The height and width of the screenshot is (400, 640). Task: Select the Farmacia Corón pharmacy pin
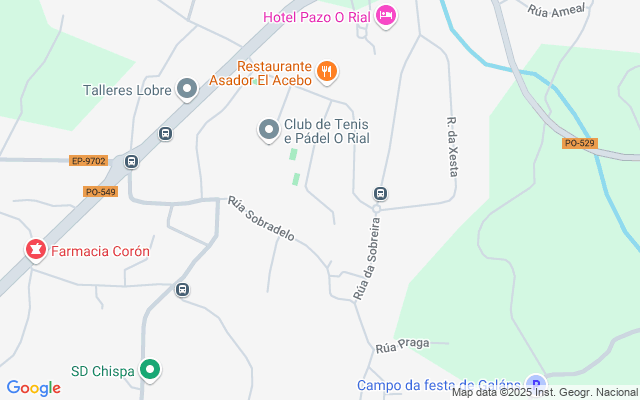(x=35, y=250)
